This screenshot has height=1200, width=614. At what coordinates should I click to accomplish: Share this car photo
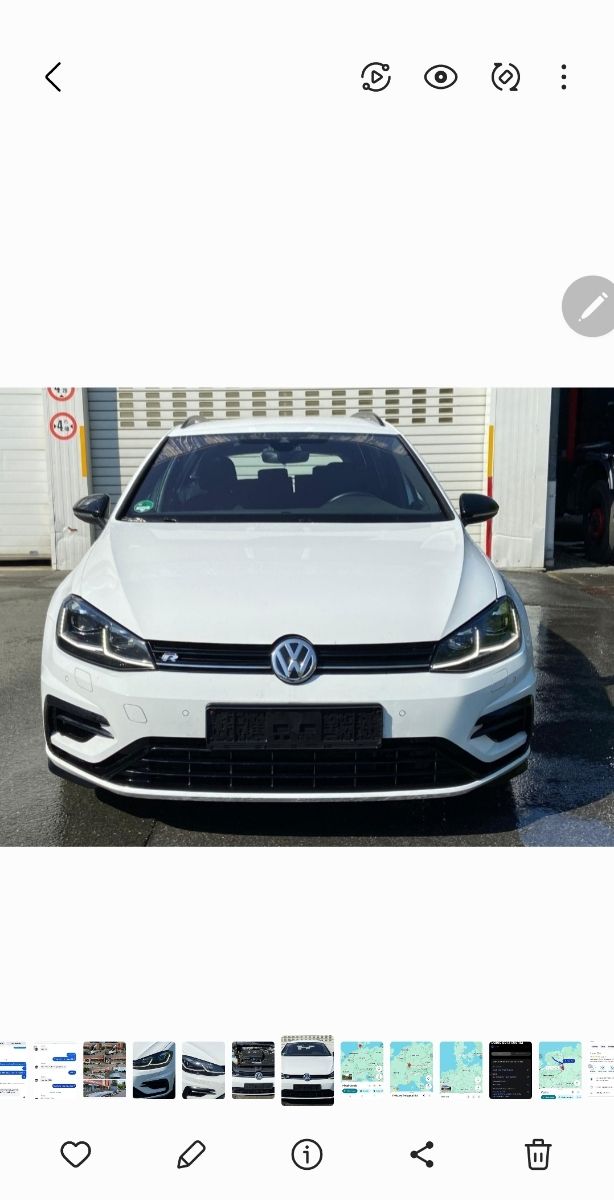pos(422,1154)
